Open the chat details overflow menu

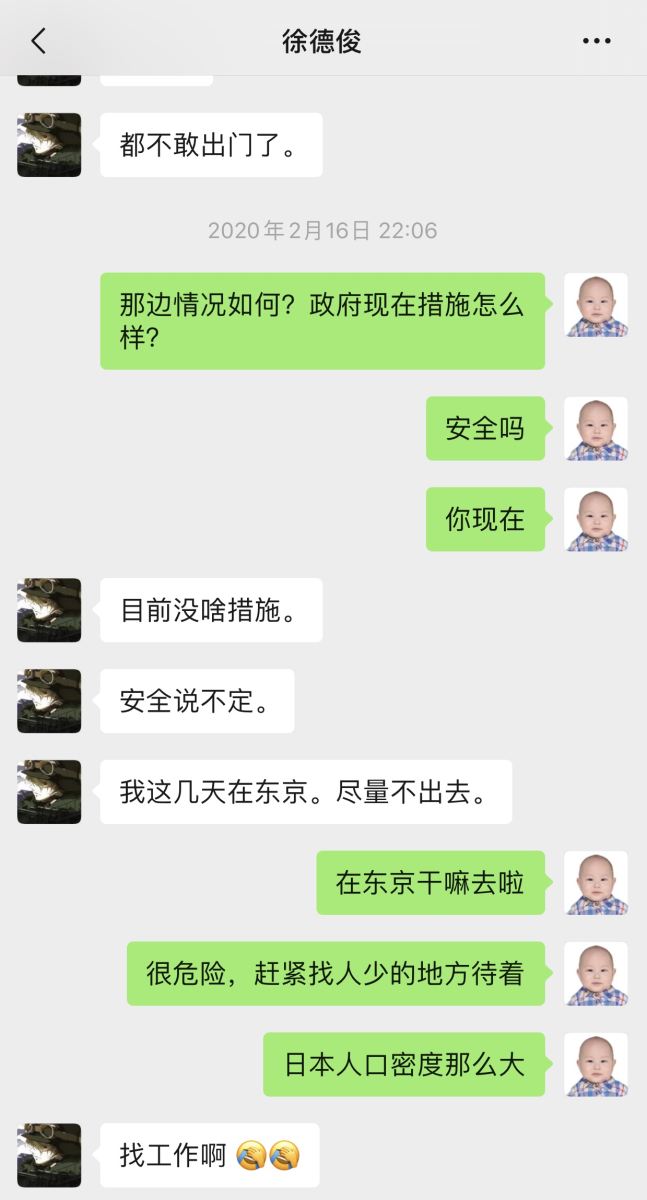[596, 41]
